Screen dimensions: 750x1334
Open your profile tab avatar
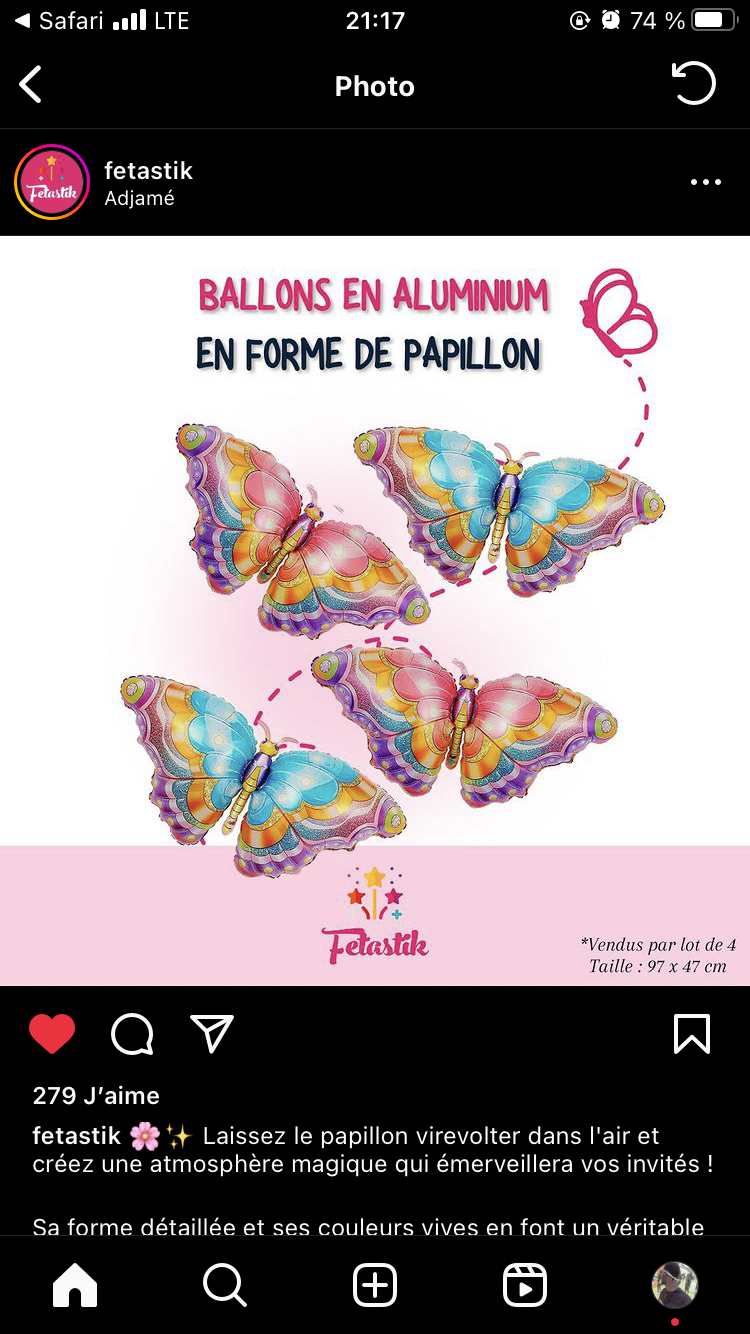[x=675, y=1285]
